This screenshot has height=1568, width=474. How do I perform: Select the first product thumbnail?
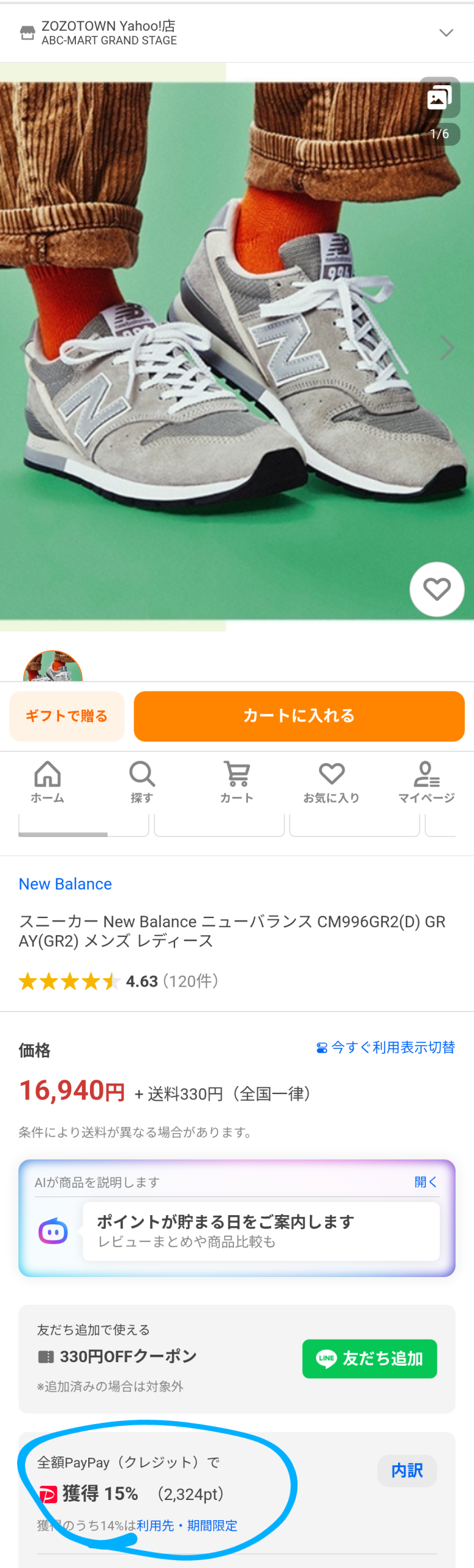53,668
